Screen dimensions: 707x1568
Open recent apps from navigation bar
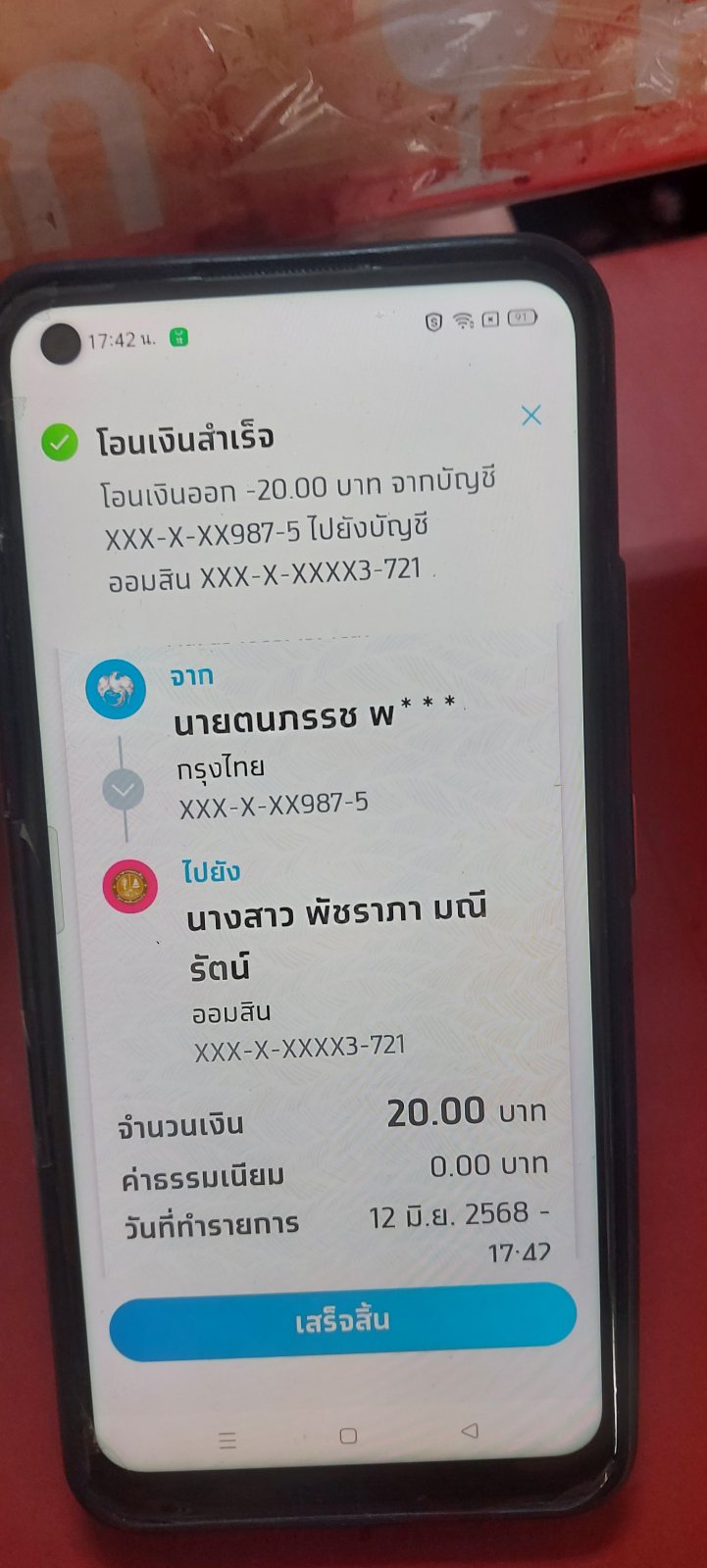pos(227,1441)
